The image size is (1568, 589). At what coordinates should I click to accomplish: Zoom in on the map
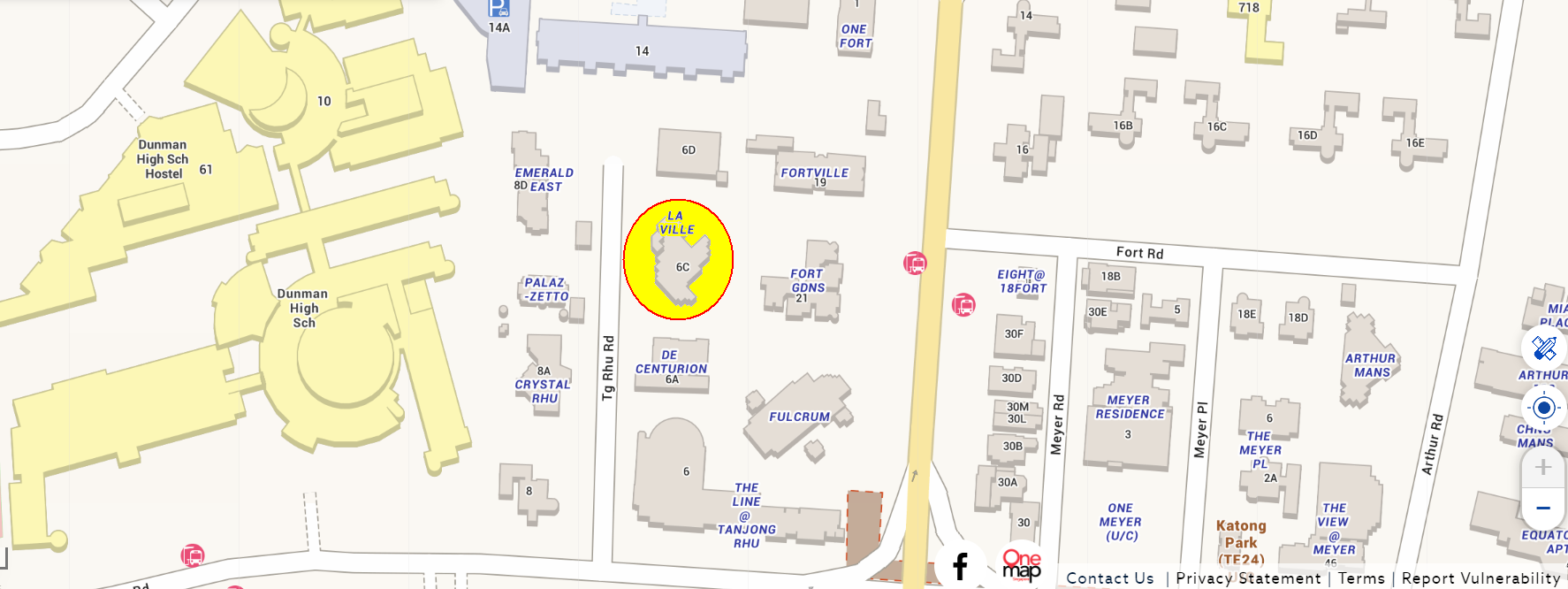1543,467
